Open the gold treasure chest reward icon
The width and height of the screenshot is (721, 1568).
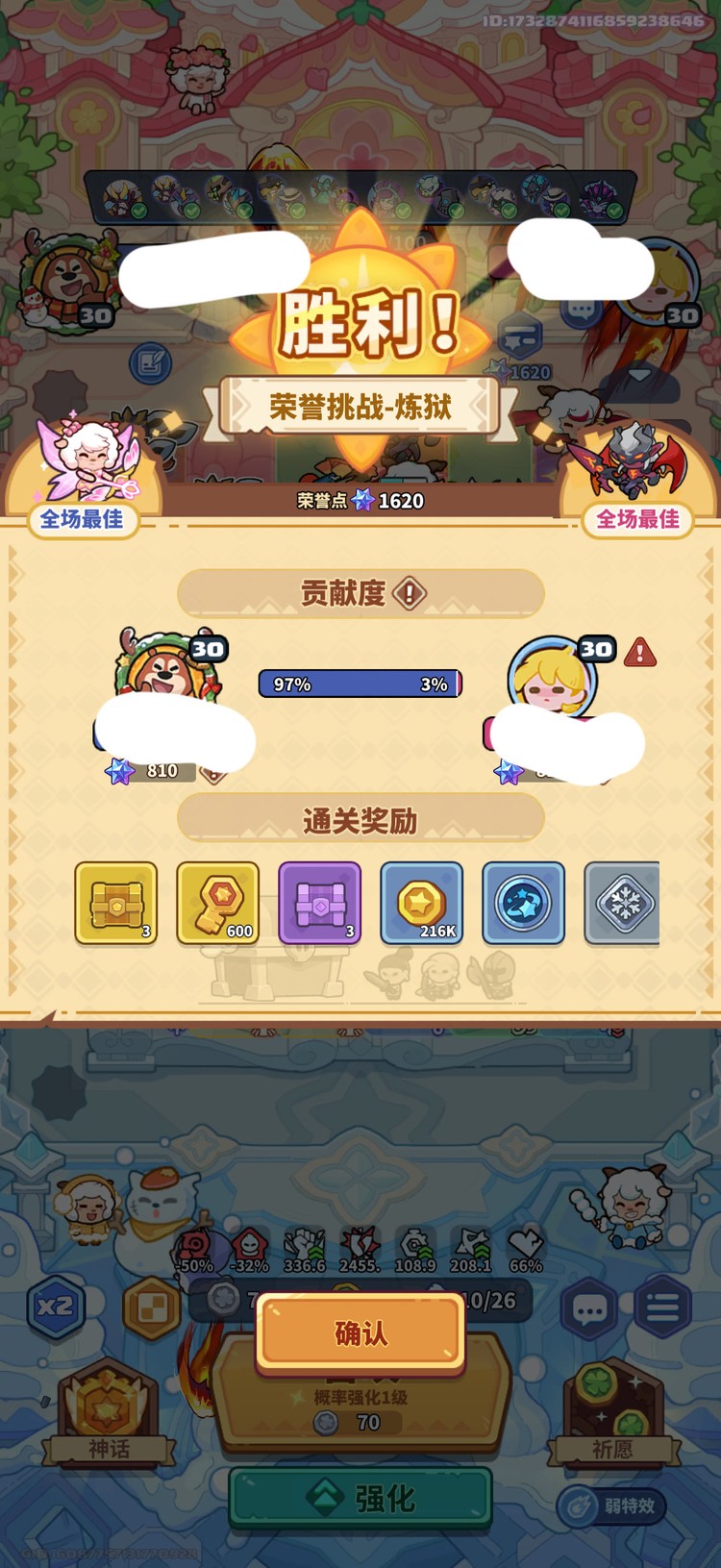(x=115, y=904)
